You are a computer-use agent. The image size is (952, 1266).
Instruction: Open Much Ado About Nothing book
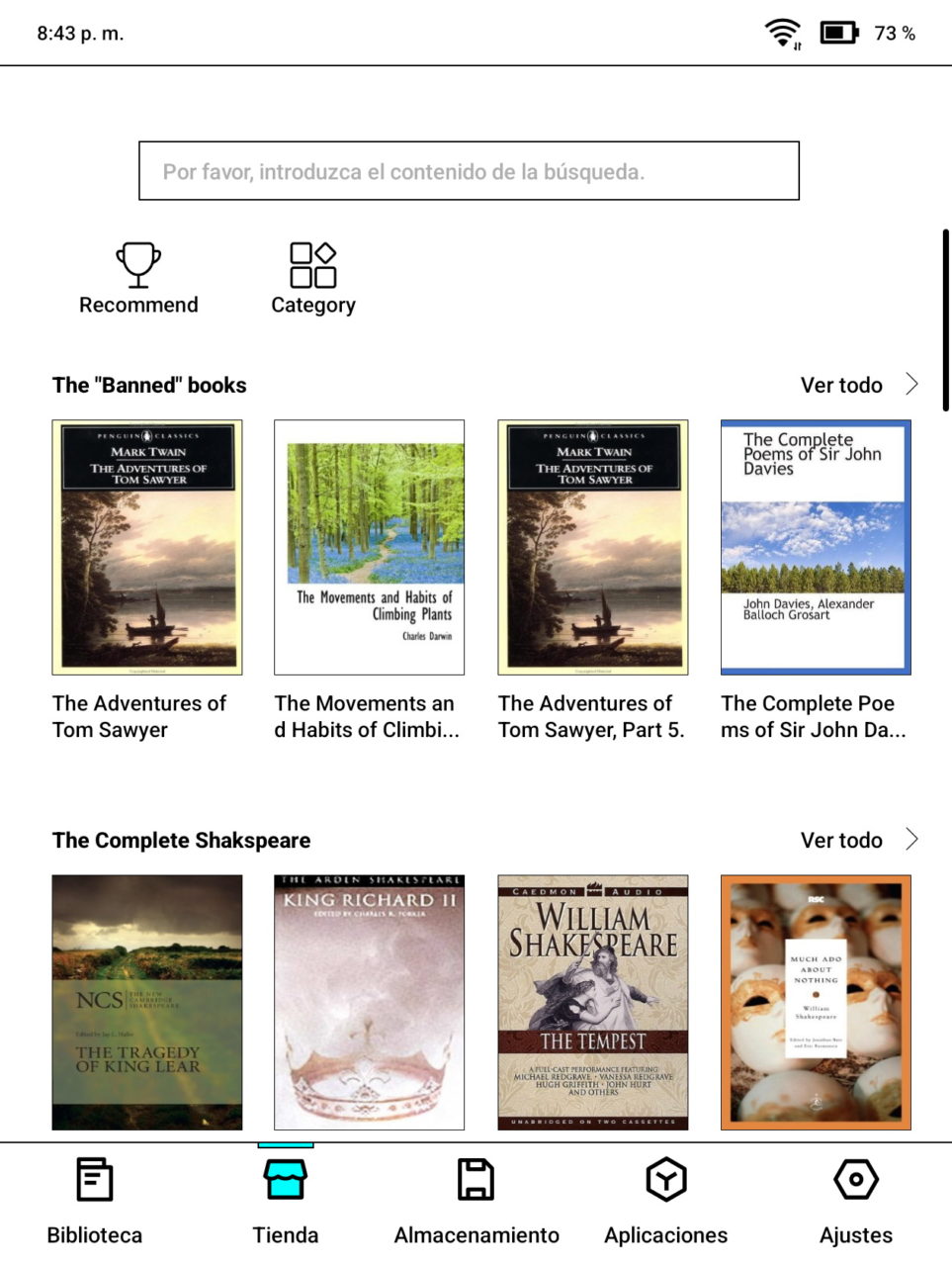pos(816,1002)
